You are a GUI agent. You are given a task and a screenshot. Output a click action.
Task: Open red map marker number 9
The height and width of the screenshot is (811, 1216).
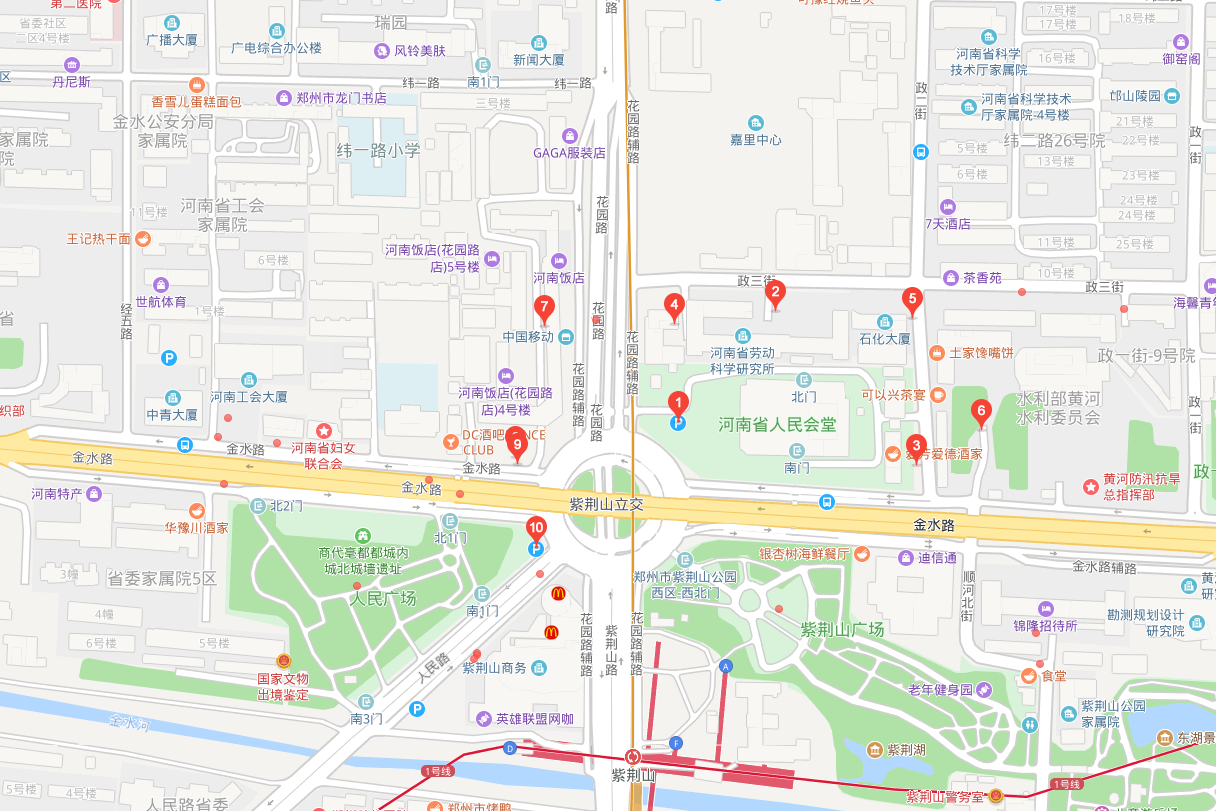point(517,443)
